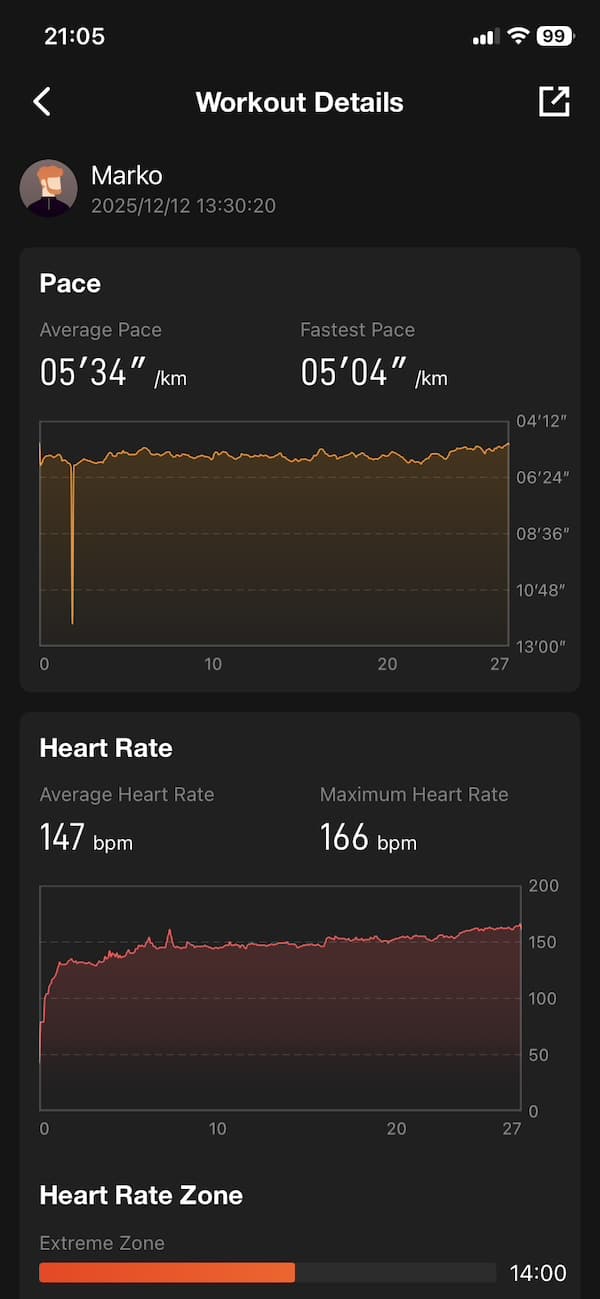This screenshot has width=600, height=1299.
Task: Go back from Workout Details
Action: click(x=42, y=102)
